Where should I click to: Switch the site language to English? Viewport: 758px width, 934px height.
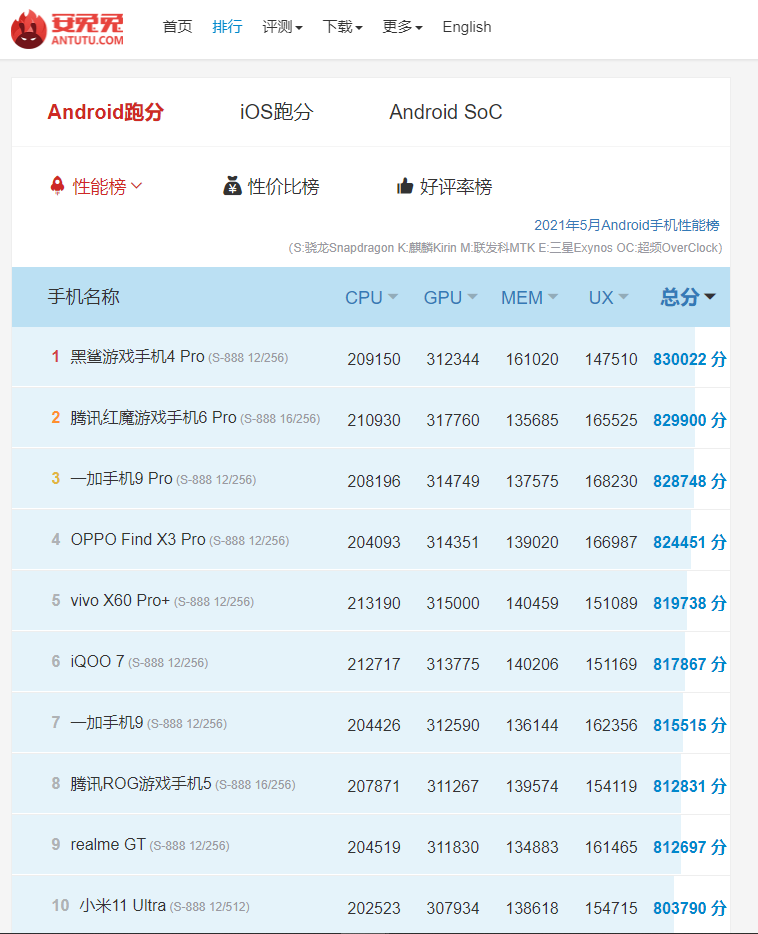tap(467, 27)
